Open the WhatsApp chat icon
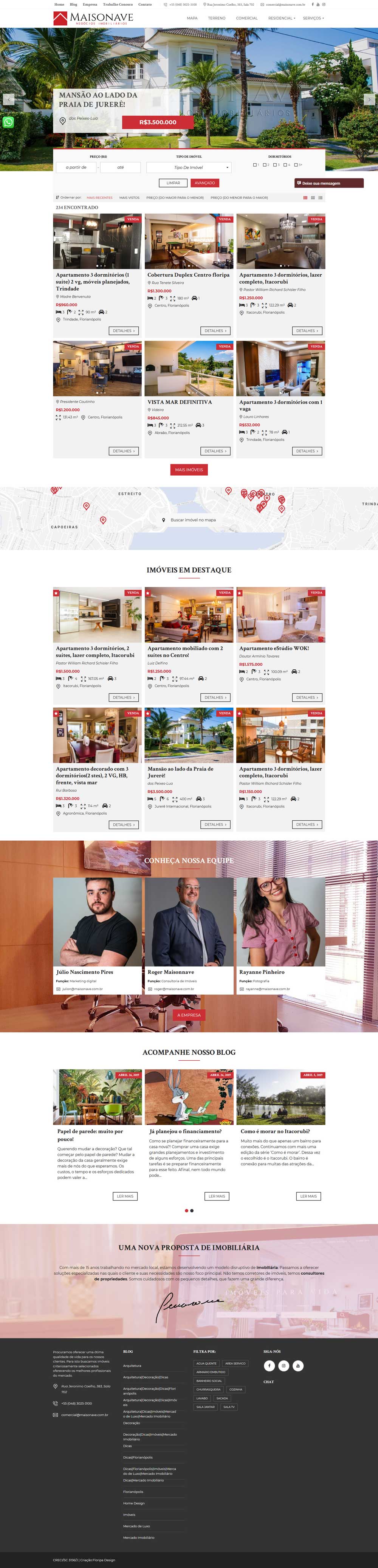Image resolution: width=378 pixels, height=1568 pixels. tap(8, 122)
